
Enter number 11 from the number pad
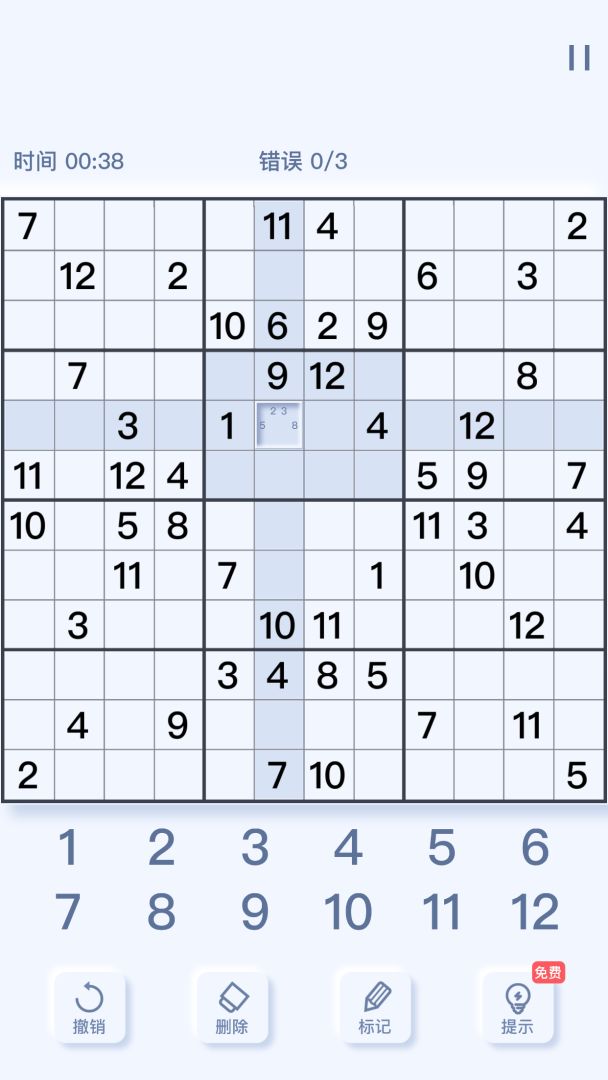point(441,912)
